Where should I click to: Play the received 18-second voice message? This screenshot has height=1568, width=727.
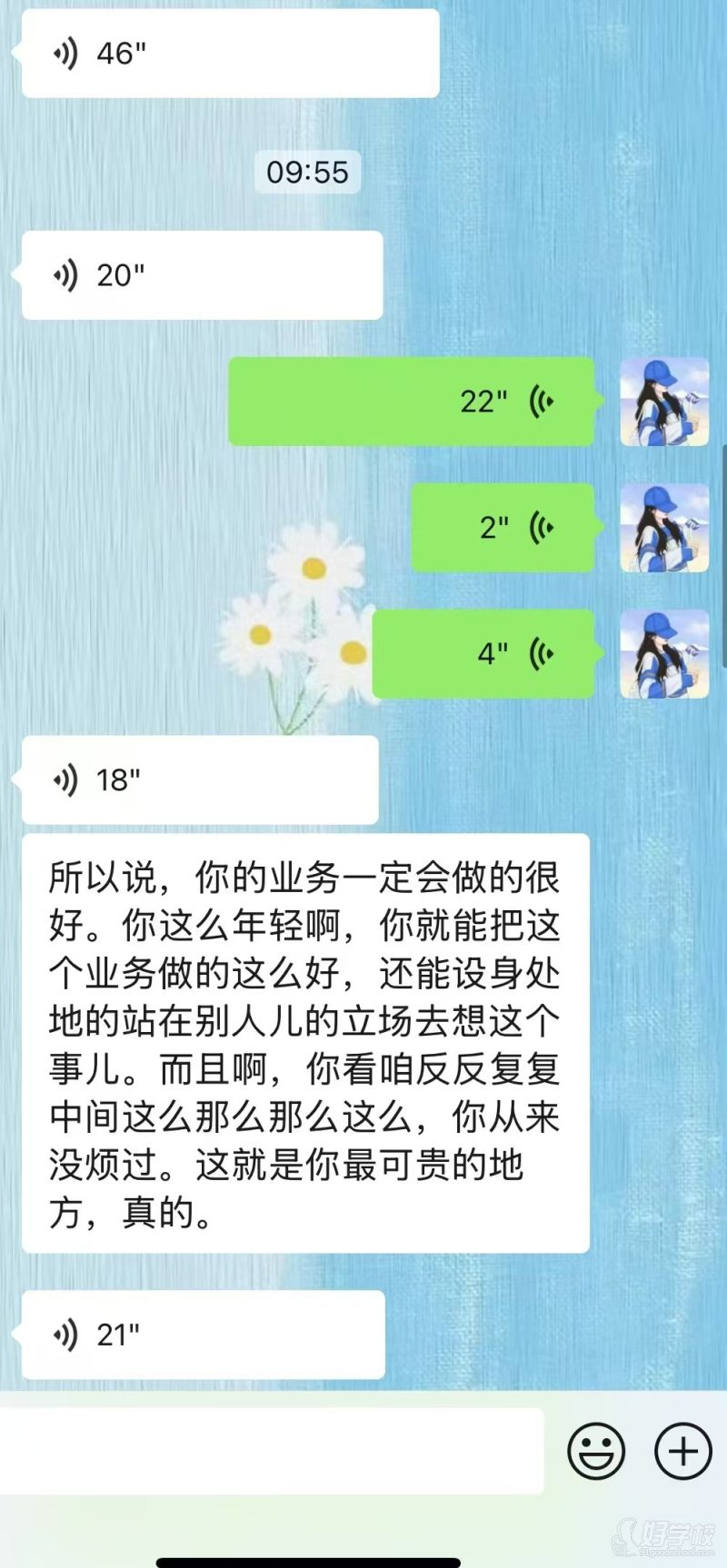coord(200,779)
